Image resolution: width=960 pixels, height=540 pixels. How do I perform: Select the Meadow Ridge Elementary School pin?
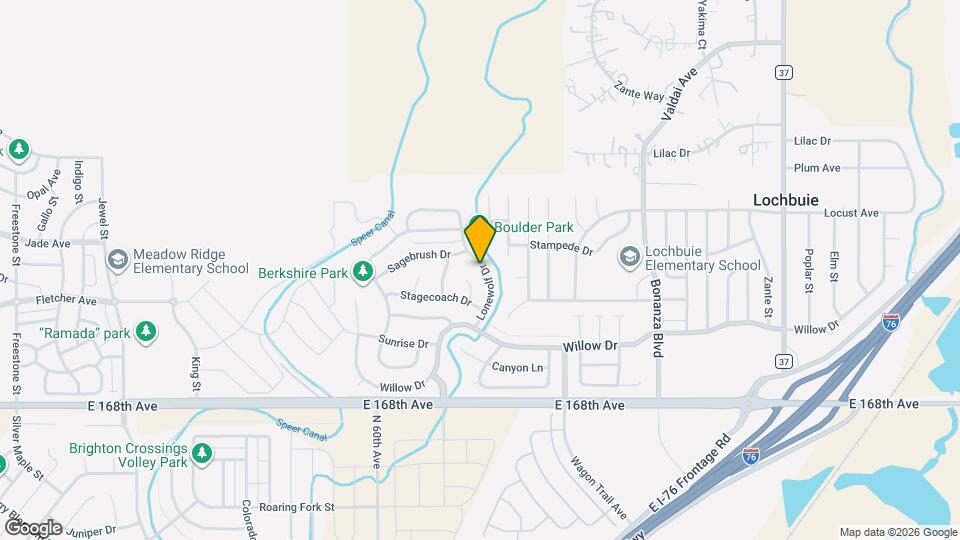pos(117,261)
